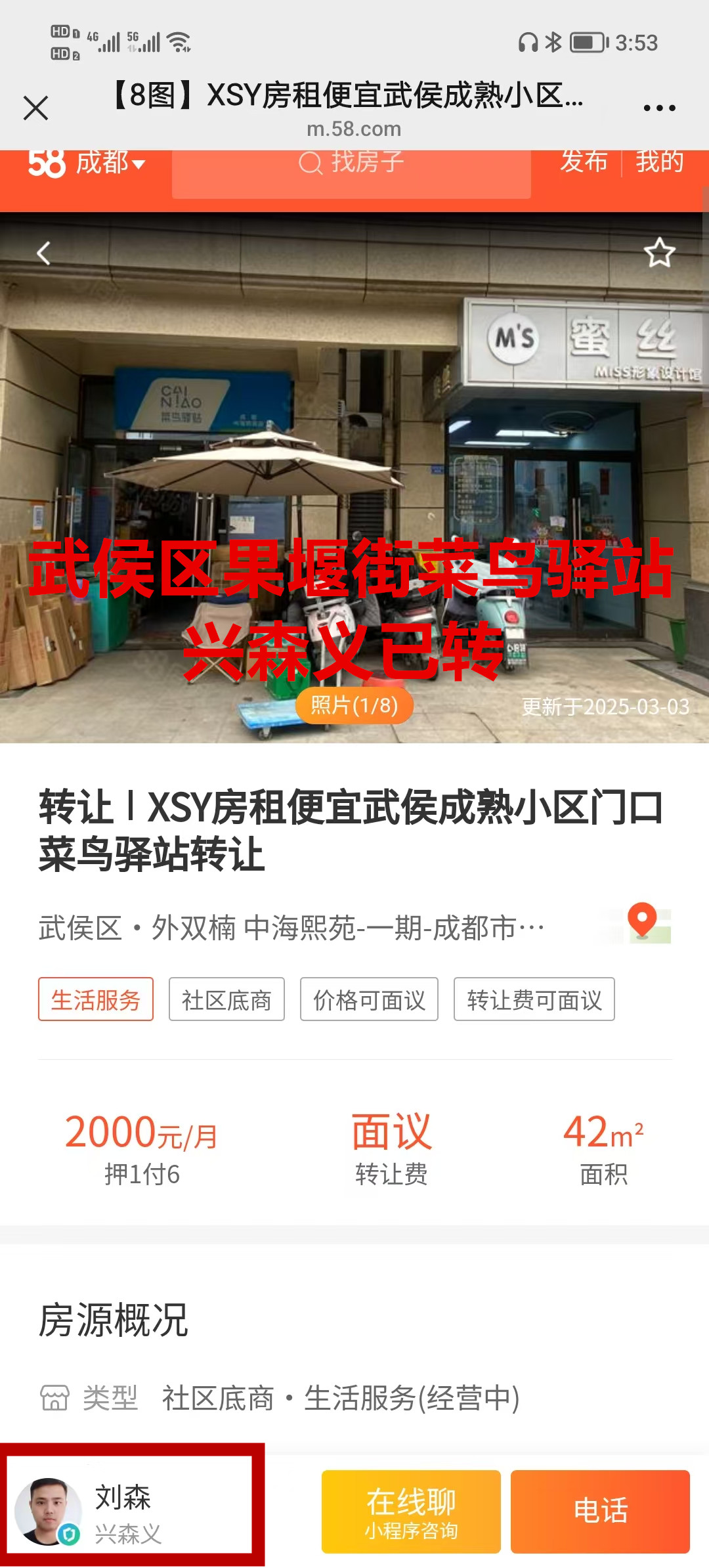Viewport: 709px width, 1568px height.
Task: Close the web page with the X
Action: (36, 108)
